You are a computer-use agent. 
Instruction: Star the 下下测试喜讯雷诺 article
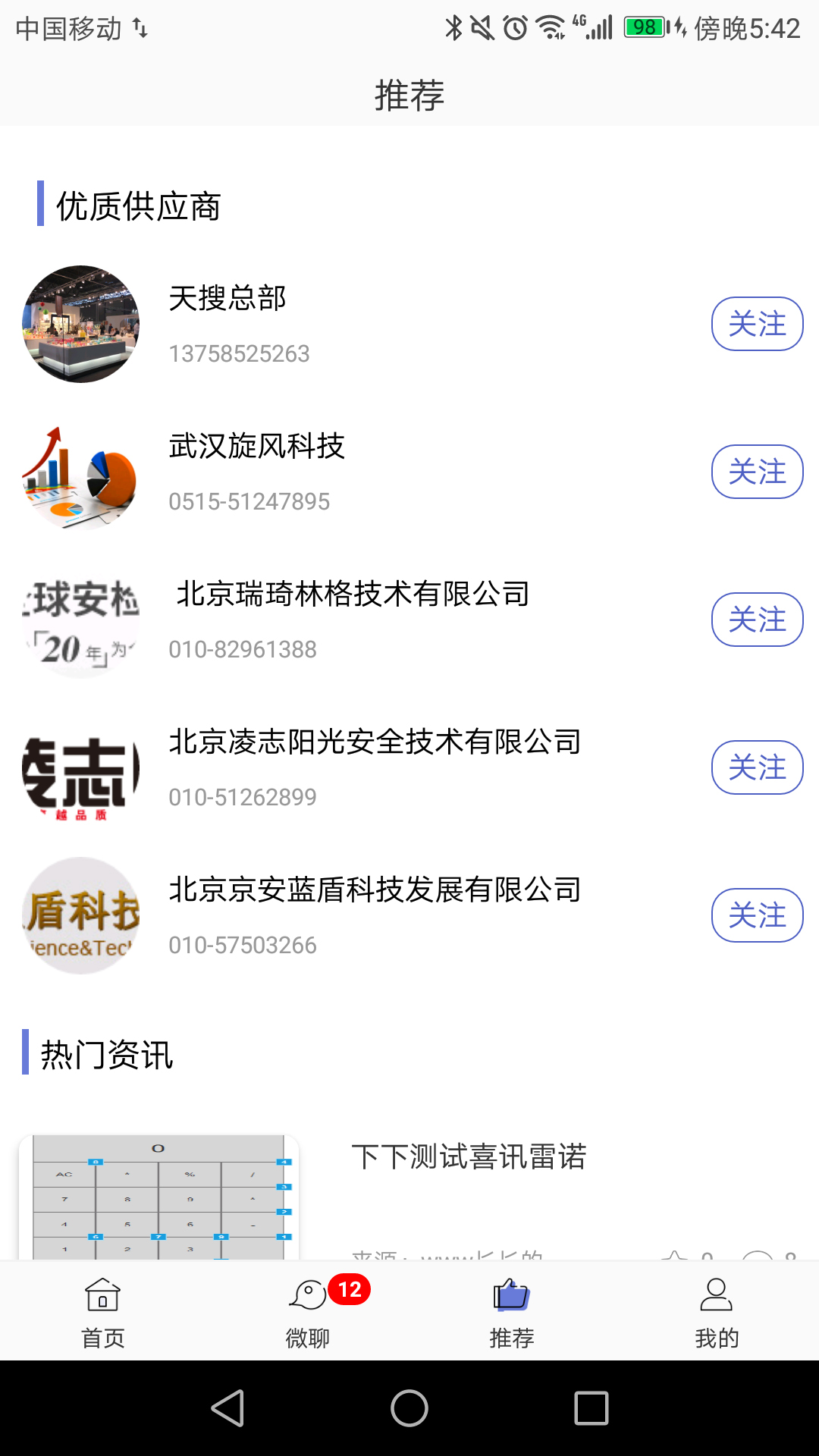[675, 1255]
